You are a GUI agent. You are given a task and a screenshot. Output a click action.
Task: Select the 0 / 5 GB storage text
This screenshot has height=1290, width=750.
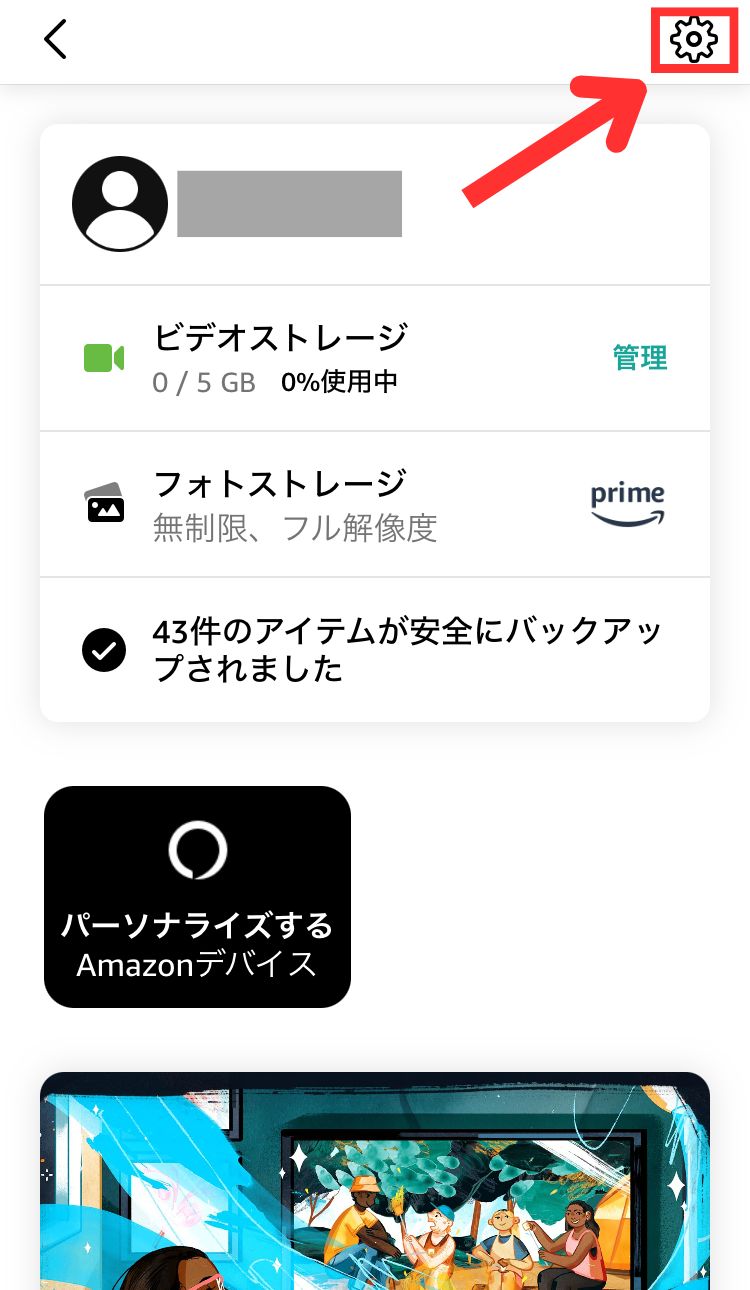tap(203, 383)
